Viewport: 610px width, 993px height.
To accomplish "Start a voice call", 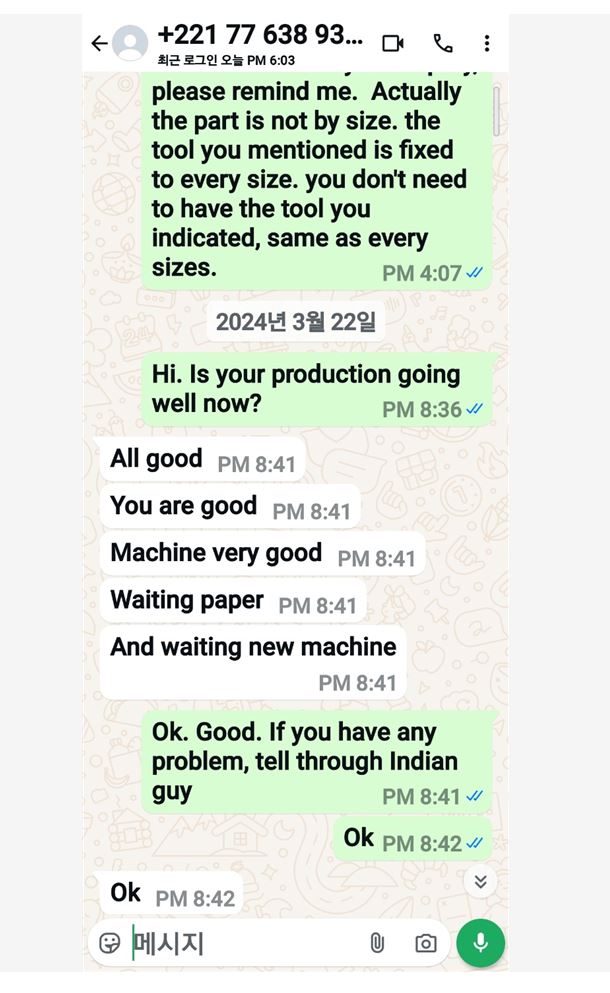I will coord(443,43).
